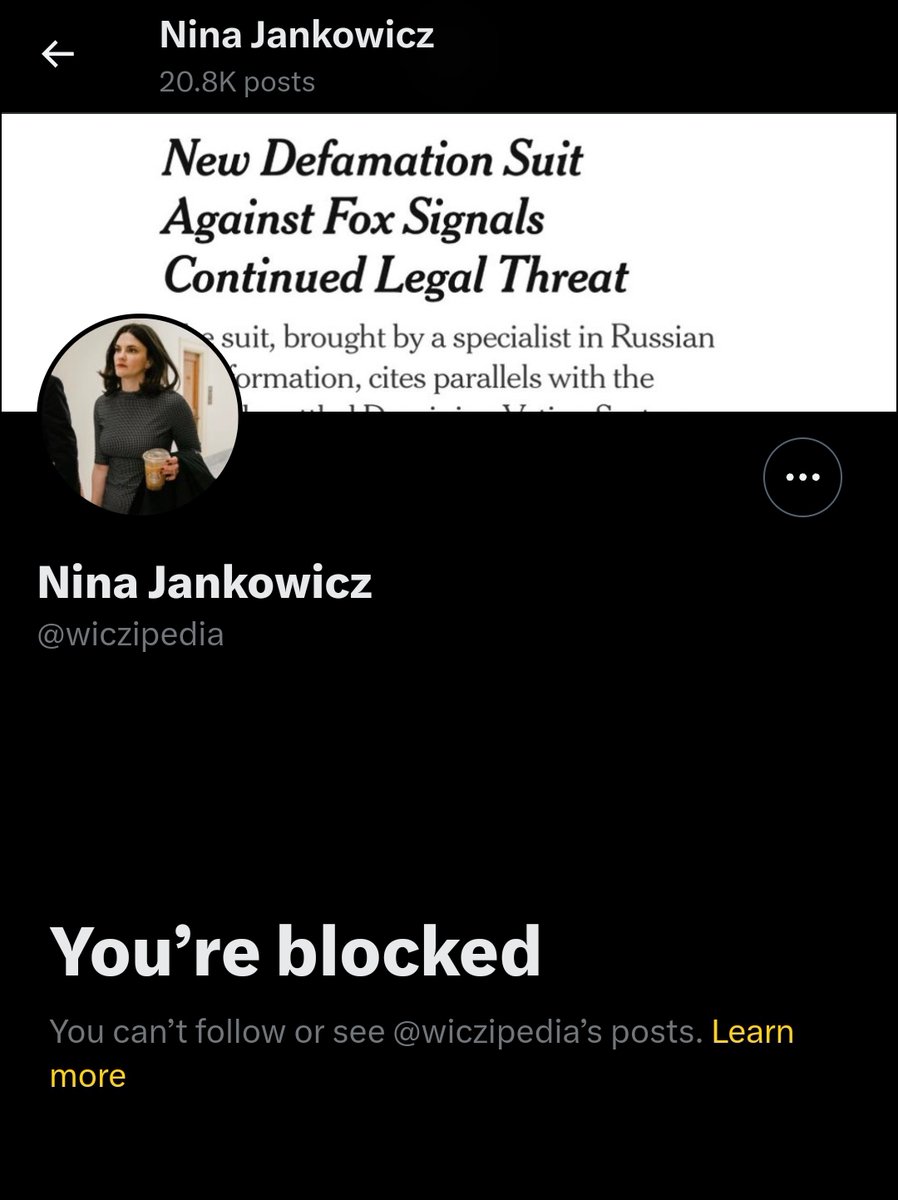Open the Learn more link about blocking
Screen dimensions: 898x1200
pyautogui.click(x=751, y=1031)
